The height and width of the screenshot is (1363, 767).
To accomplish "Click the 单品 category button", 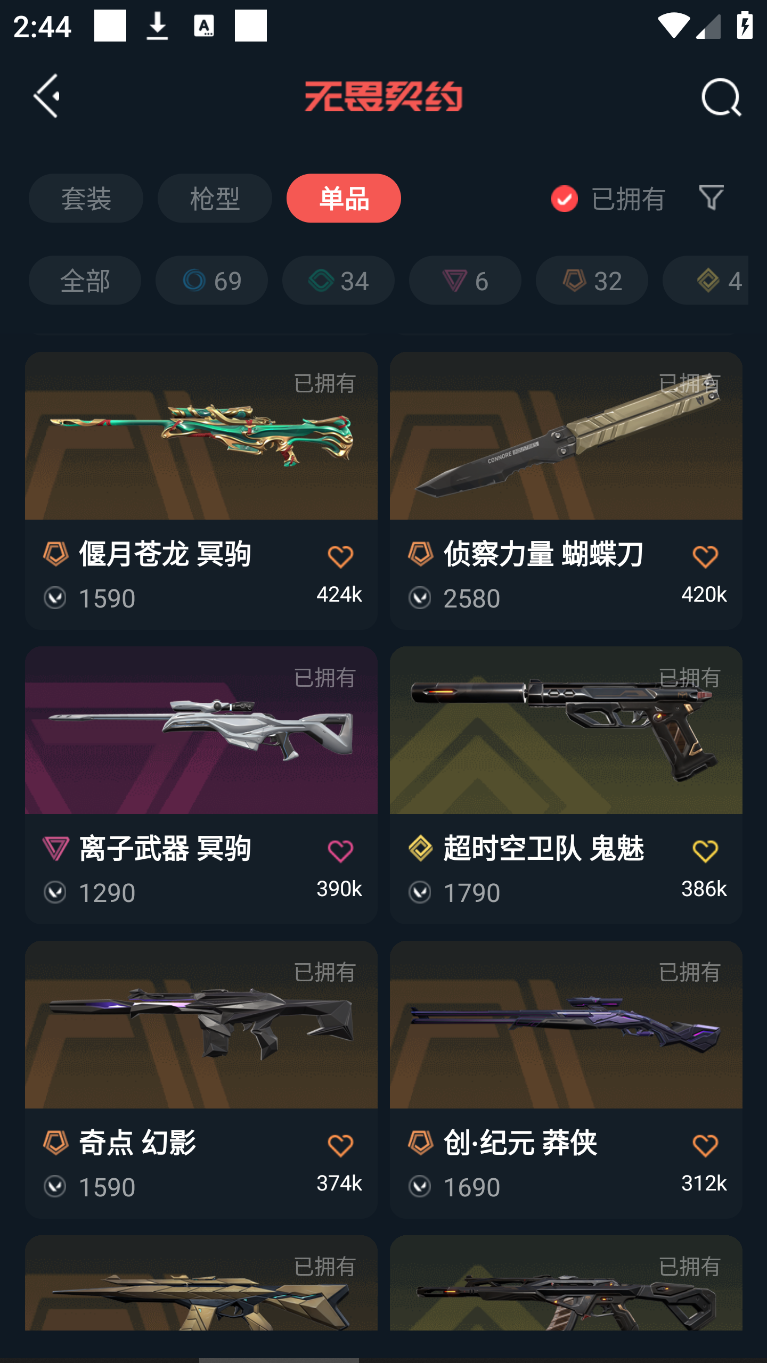I will pyautogui.click(x=343, y=198).
